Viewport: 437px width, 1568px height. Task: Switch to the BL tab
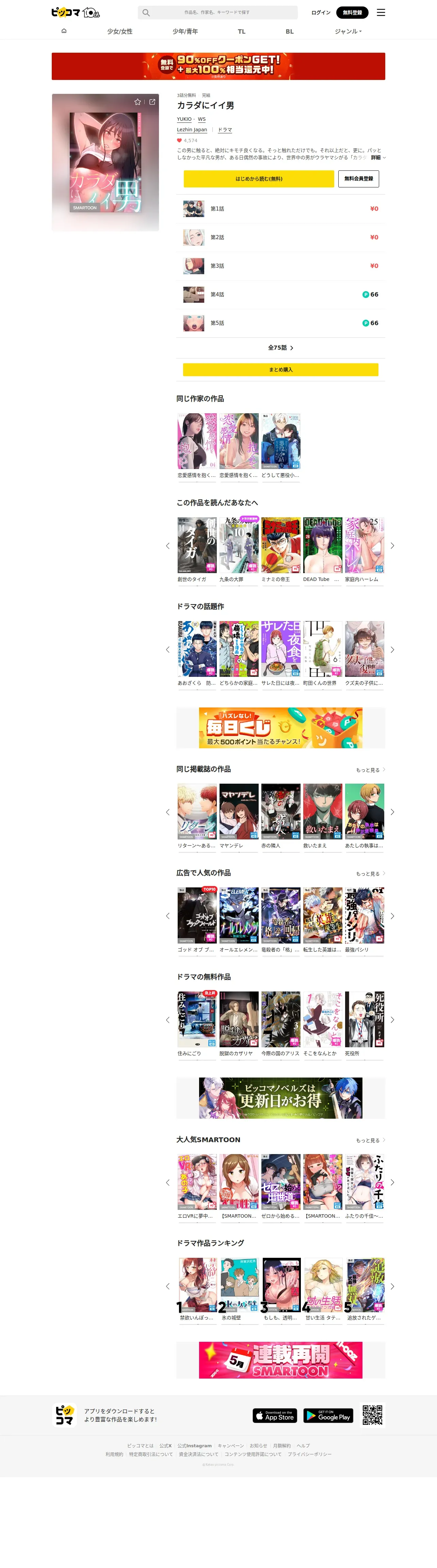pyautogui.click(x=290, y=31)
